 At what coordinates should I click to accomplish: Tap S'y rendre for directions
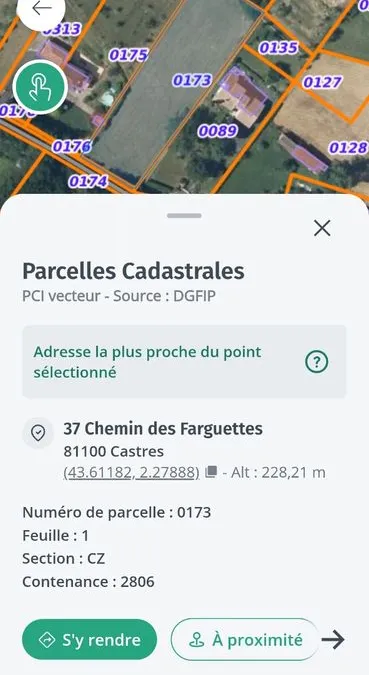coord(90,640)
